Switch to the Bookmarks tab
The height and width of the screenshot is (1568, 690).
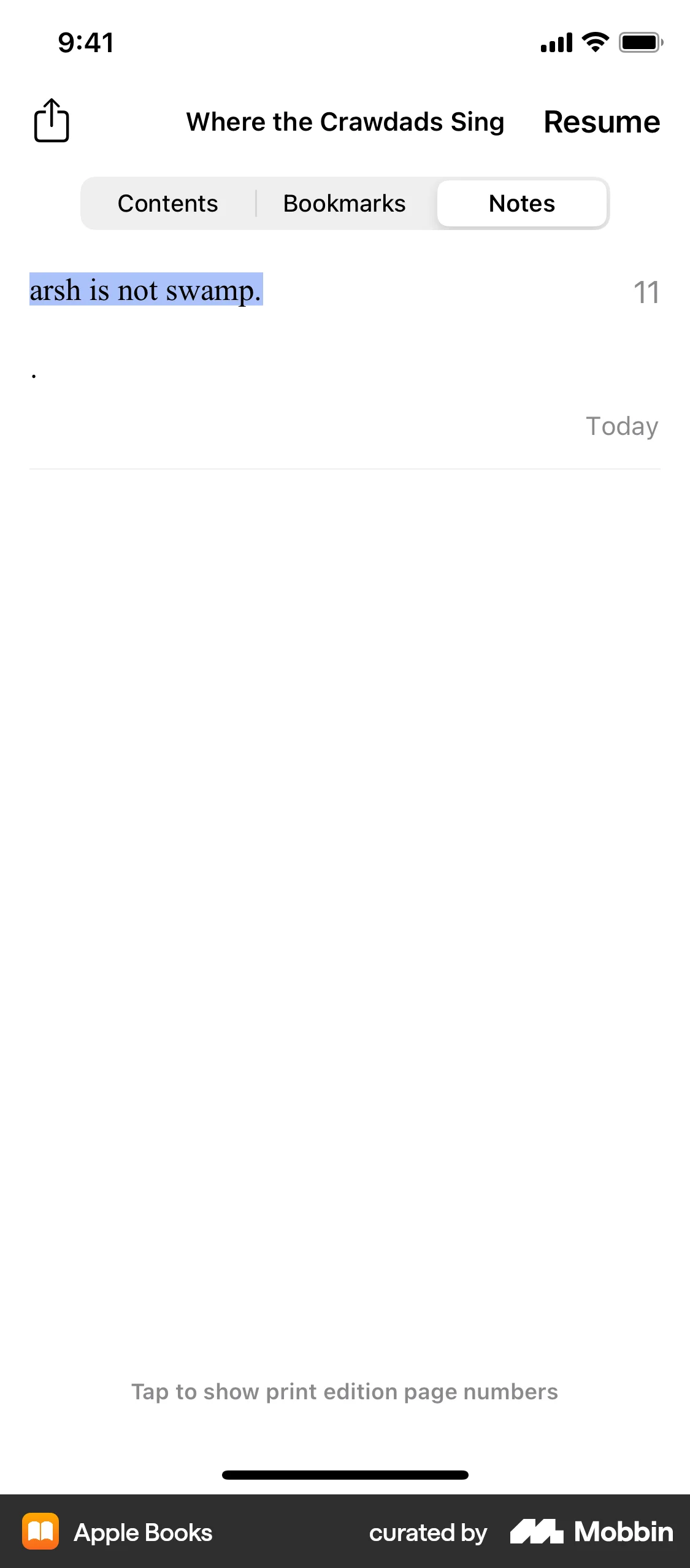343,202
